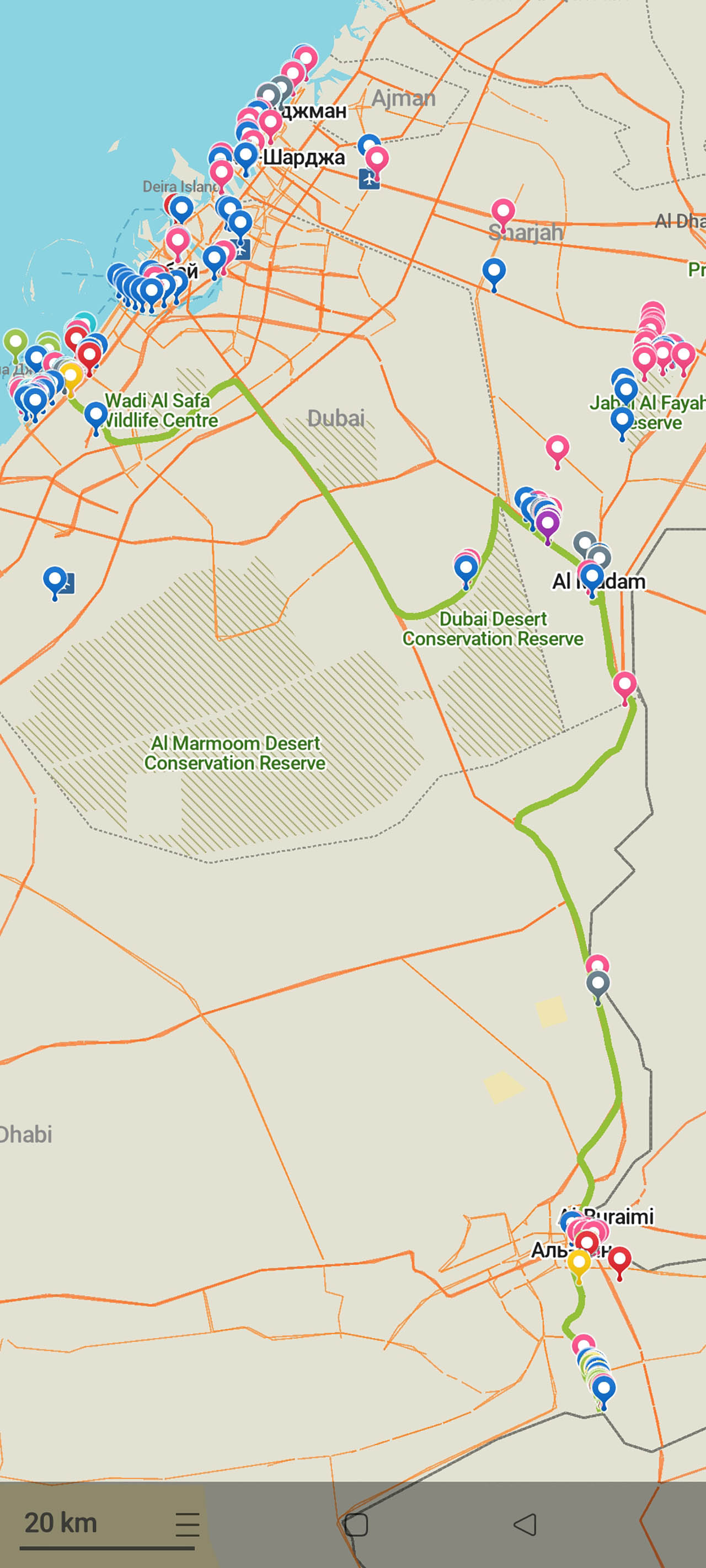
Task: Select the pink pin on the route south of Al Madam
Action: point(624,687)
